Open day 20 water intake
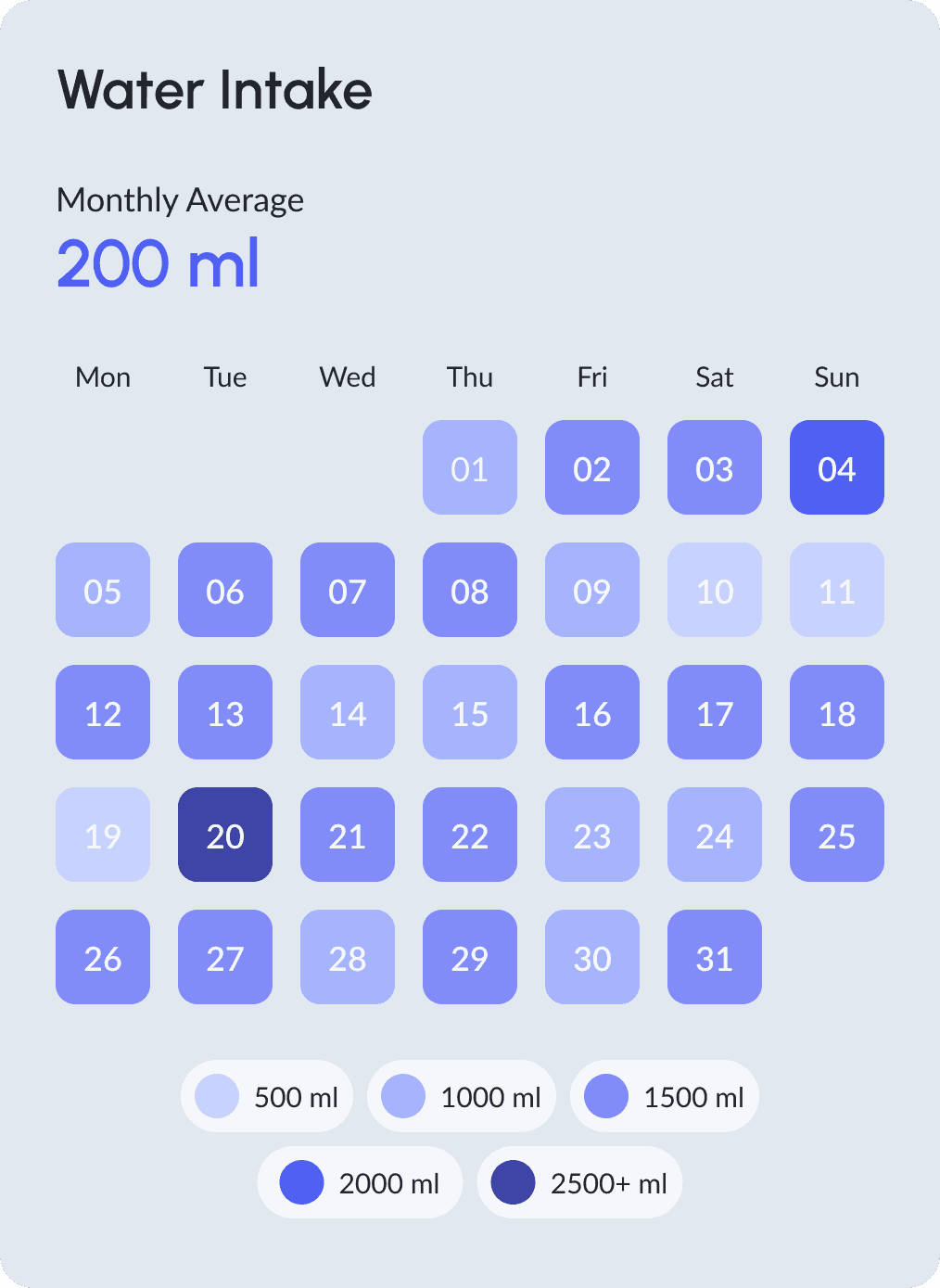Image resolution: width=940 pixels, height=1288 pixels. (x=225, y=835)
